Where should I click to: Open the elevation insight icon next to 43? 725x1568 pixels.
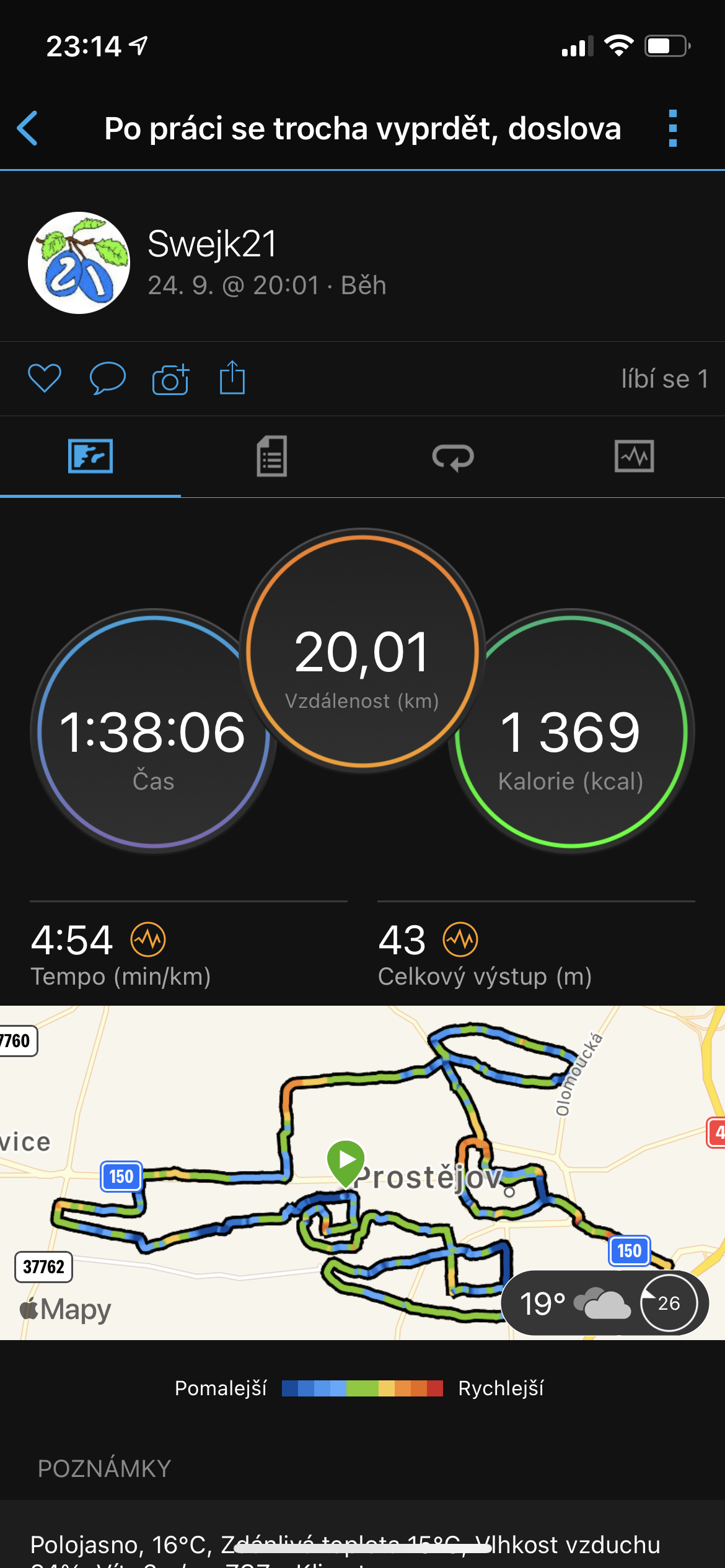[460, 939]
